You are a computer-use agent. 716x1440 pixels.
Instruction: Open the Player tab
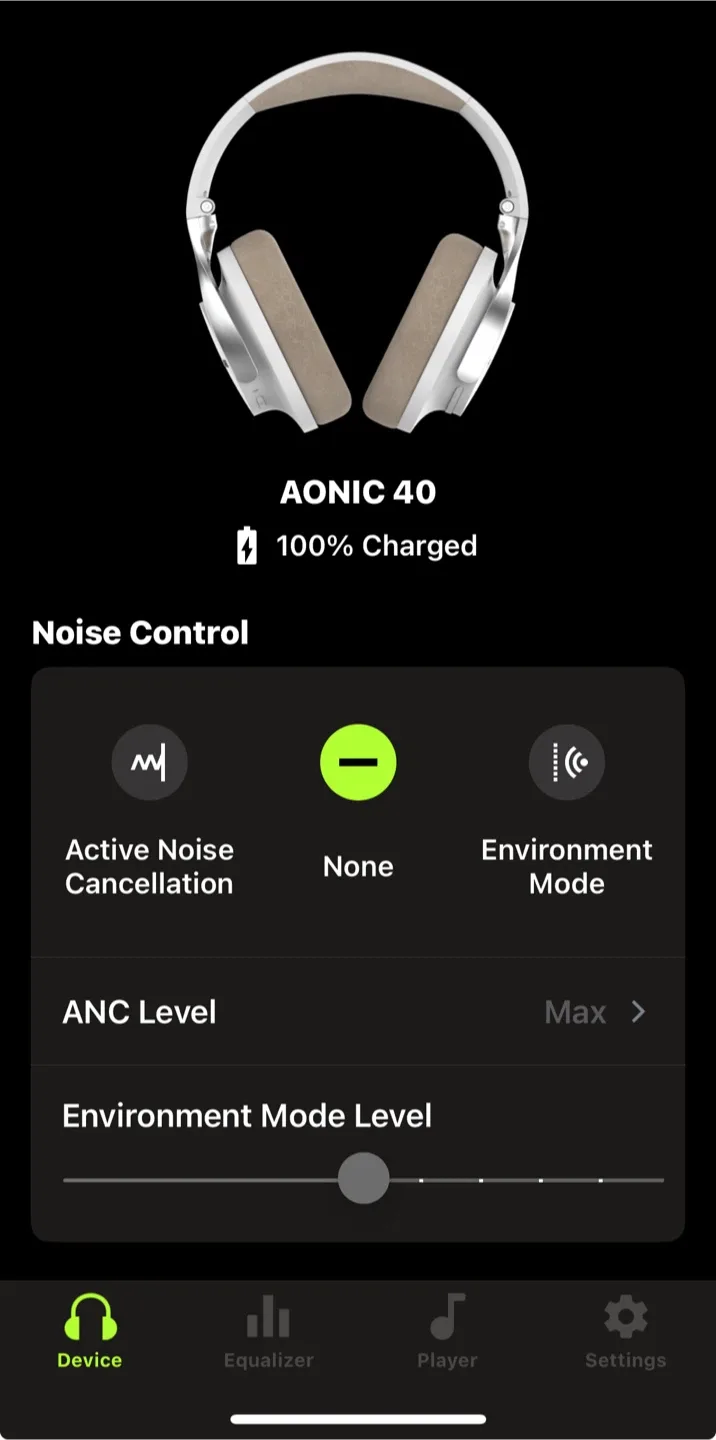pyautogui.click(x=447, y=1331)
